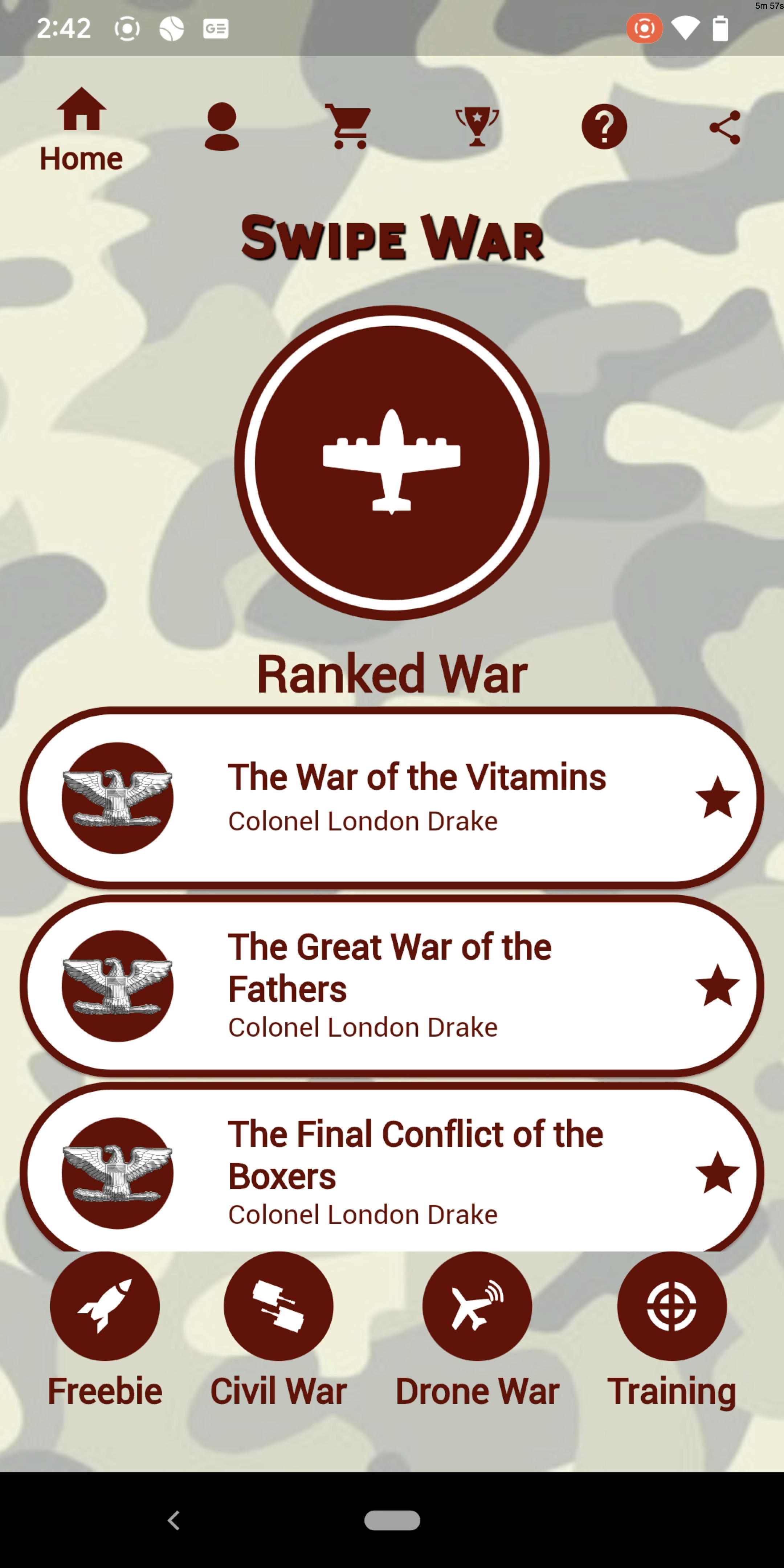Image resolution: width=784 pixels, height=1568 pixels.
Task: Open the profile icon
Action: (x=221, y=127)
